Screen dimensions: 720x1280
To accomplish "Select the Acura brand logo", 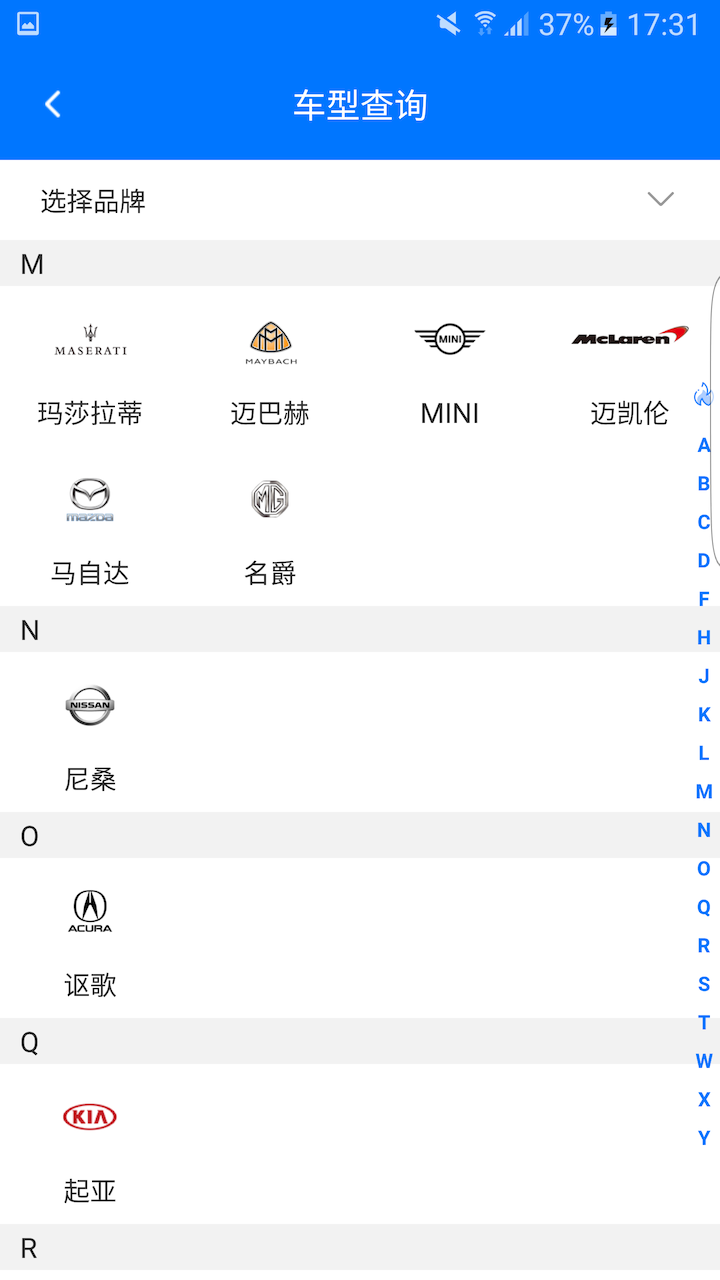I will tap(90, 910).
